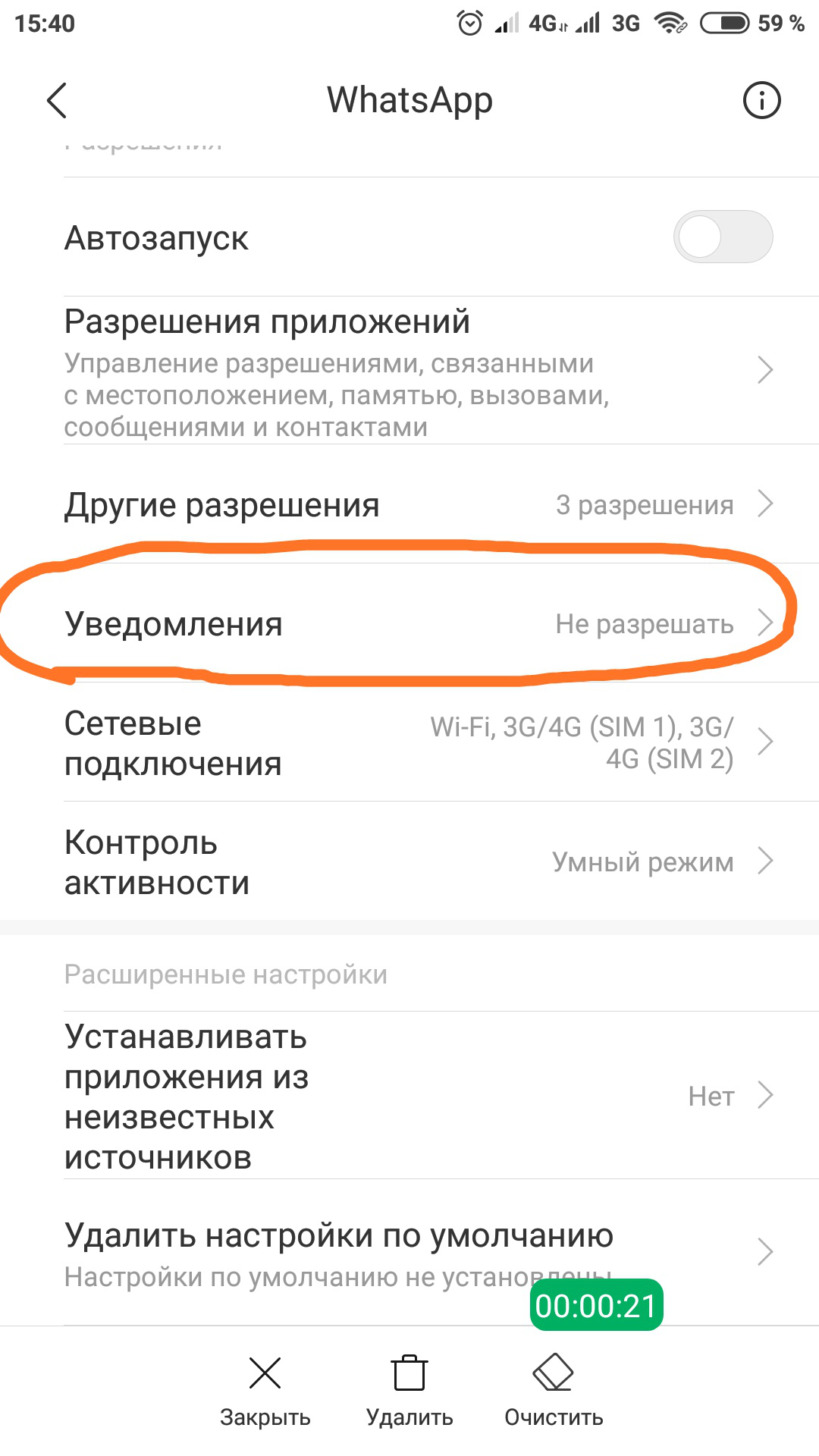Viewport: 819px width, 1456px height.
Task: Open Сетевые подключения row
Action: pyautogui.click(x=409, y=742)
